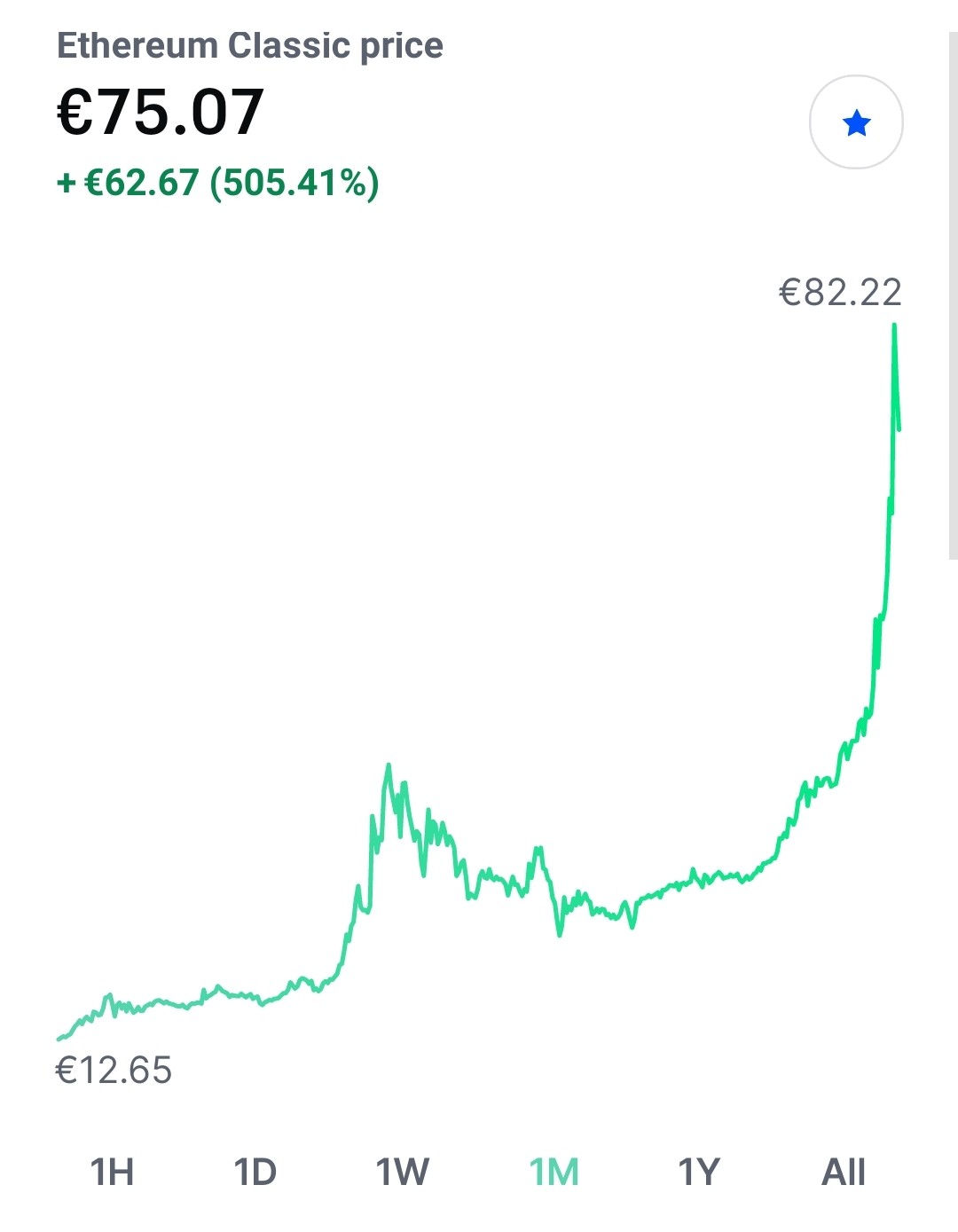Tap the 1M range option
Screen dimensions: 958x1232
tap(554, 1172)
